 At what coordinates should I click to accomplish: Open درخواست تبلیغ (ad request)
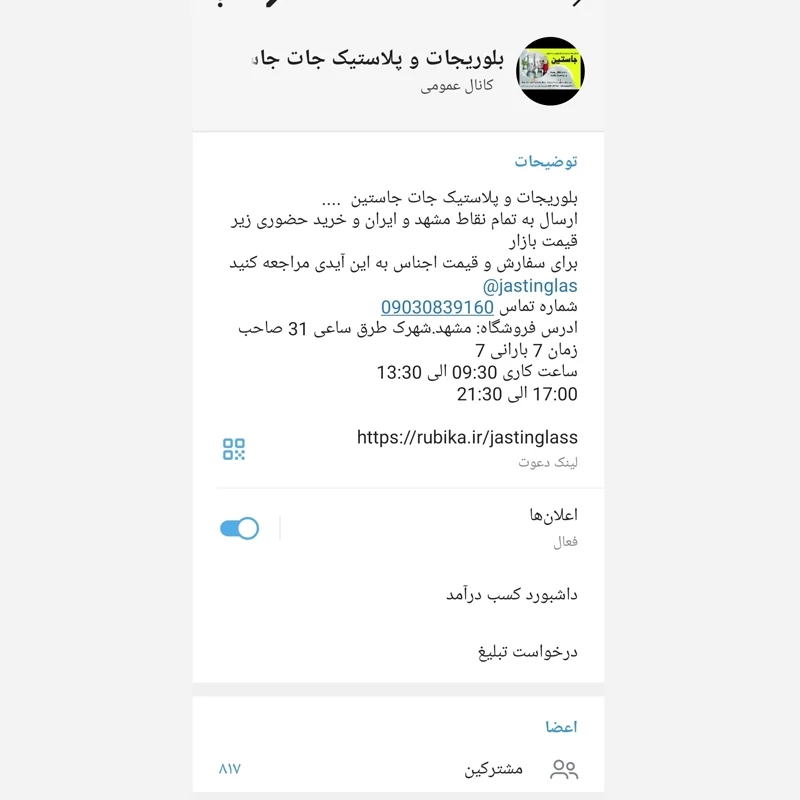pos(527,652)
